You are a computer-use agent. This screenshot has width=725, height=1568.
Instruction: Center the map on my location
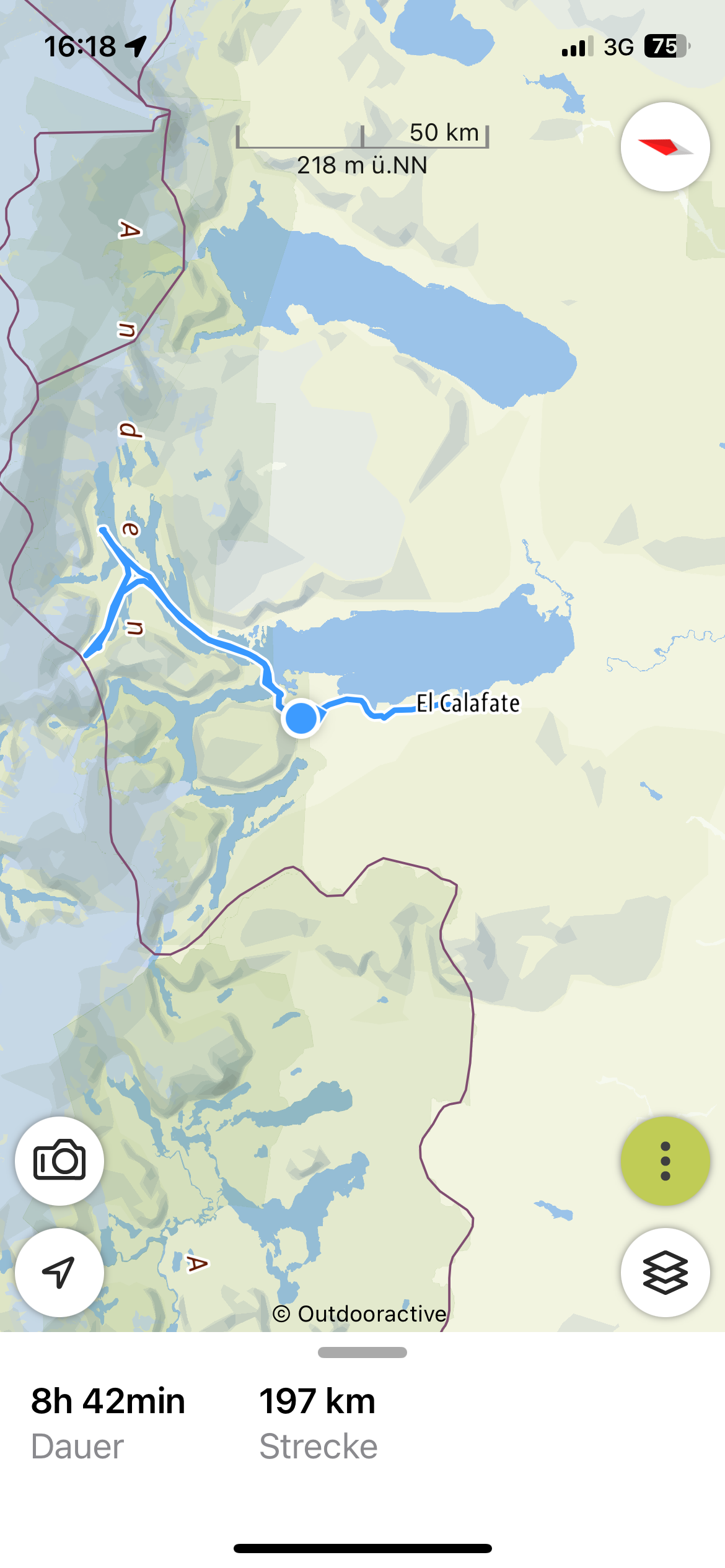point(59,1272)
